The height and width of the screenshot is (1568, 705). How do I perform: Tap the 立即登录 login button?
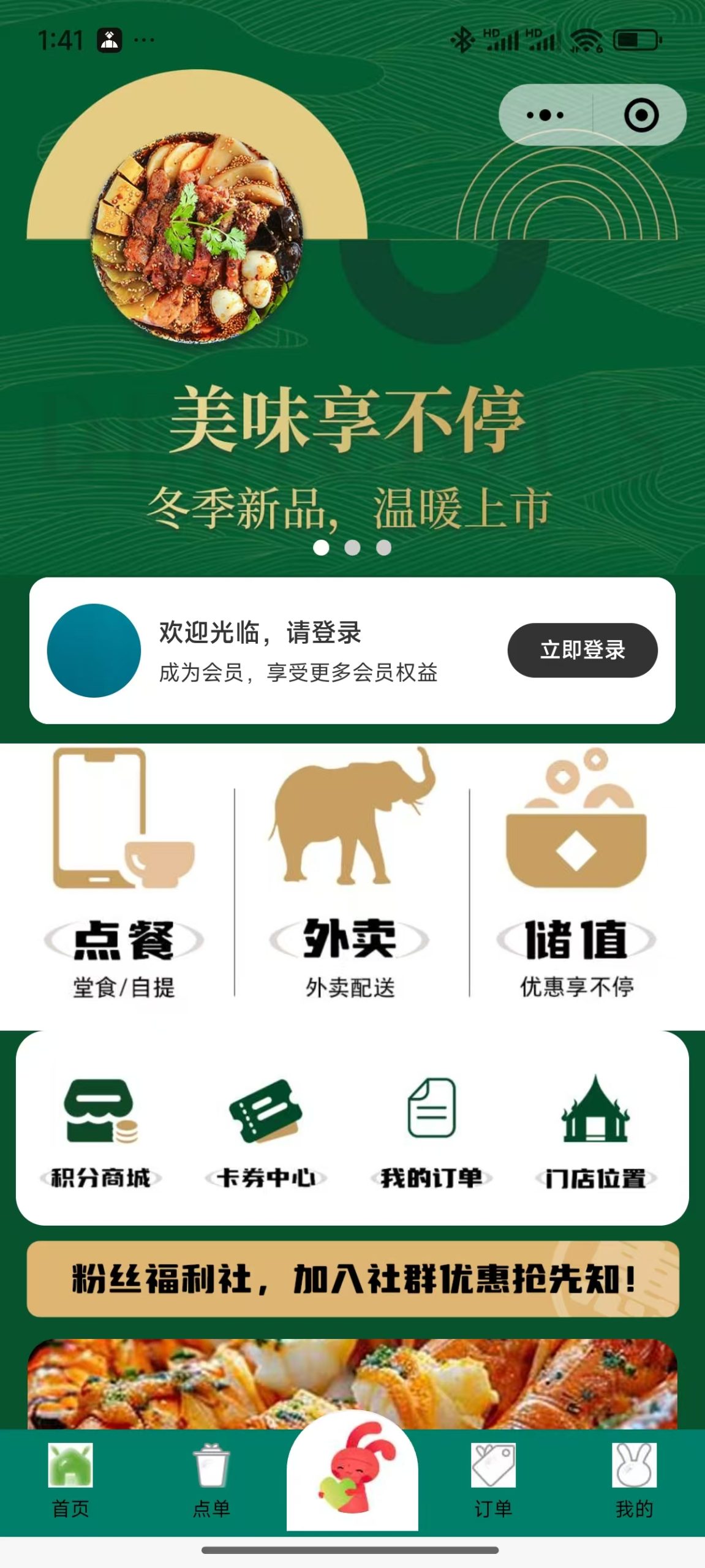pyautogui.click(x=582, y=650)
